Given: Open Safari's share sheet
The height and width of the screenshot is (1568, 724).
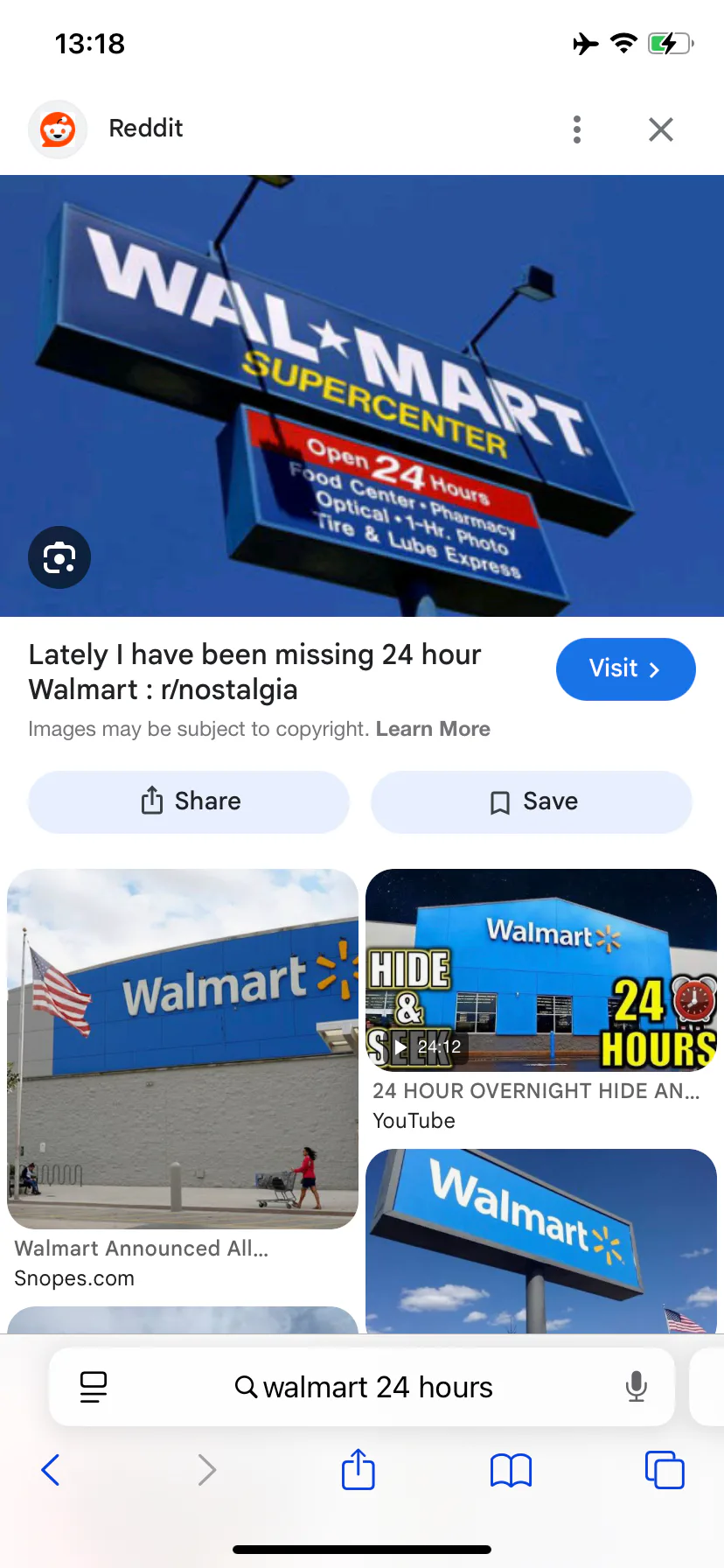Looking at the screenshot, I should point(359,1469).
